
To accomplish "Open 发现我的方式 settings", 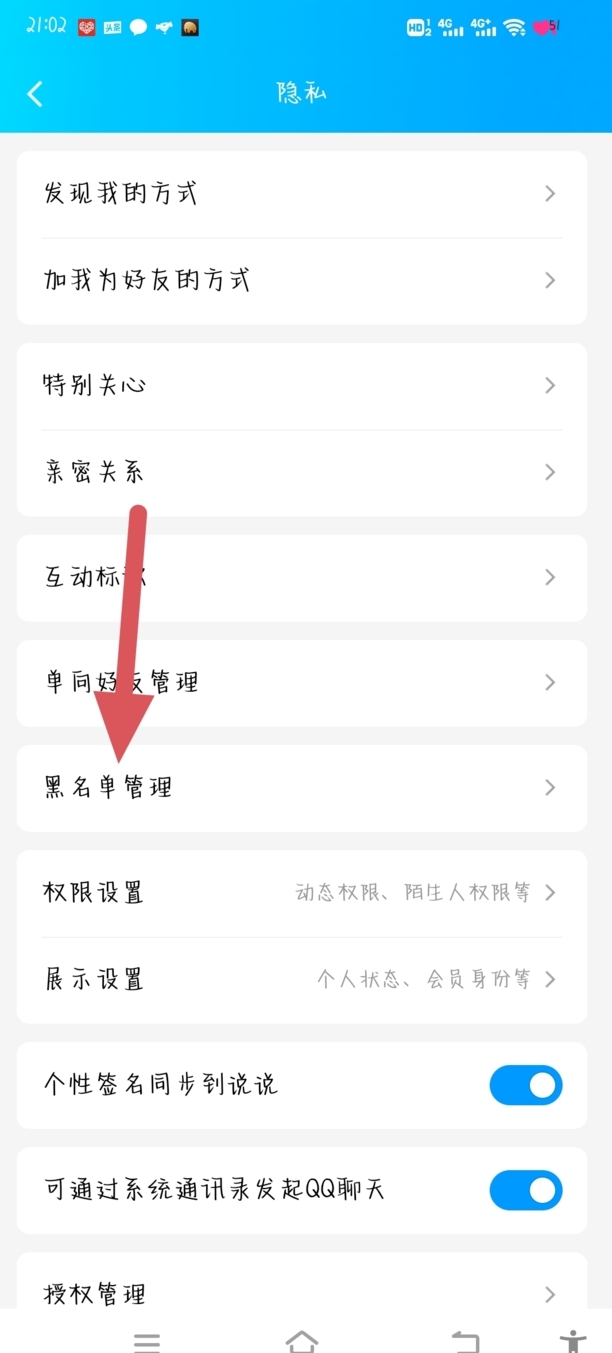I will pos(302,194).
